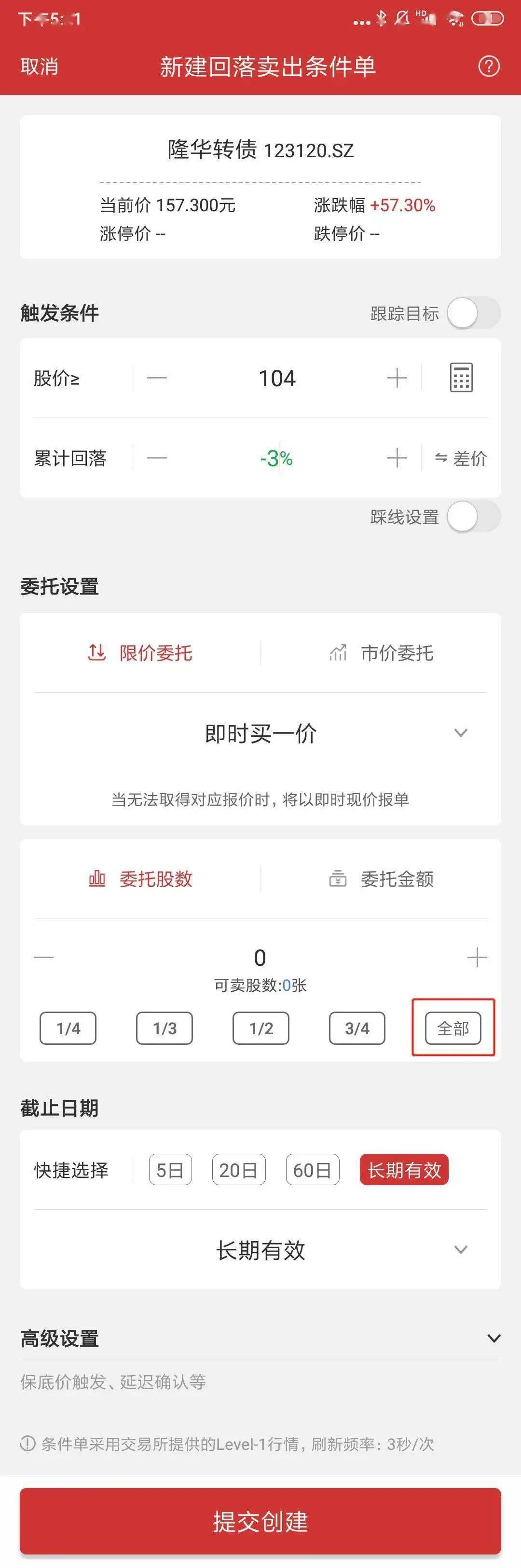521x1568 pixels.
Task: Decrease the 累计回落 percentage
Action: [157, 458]
